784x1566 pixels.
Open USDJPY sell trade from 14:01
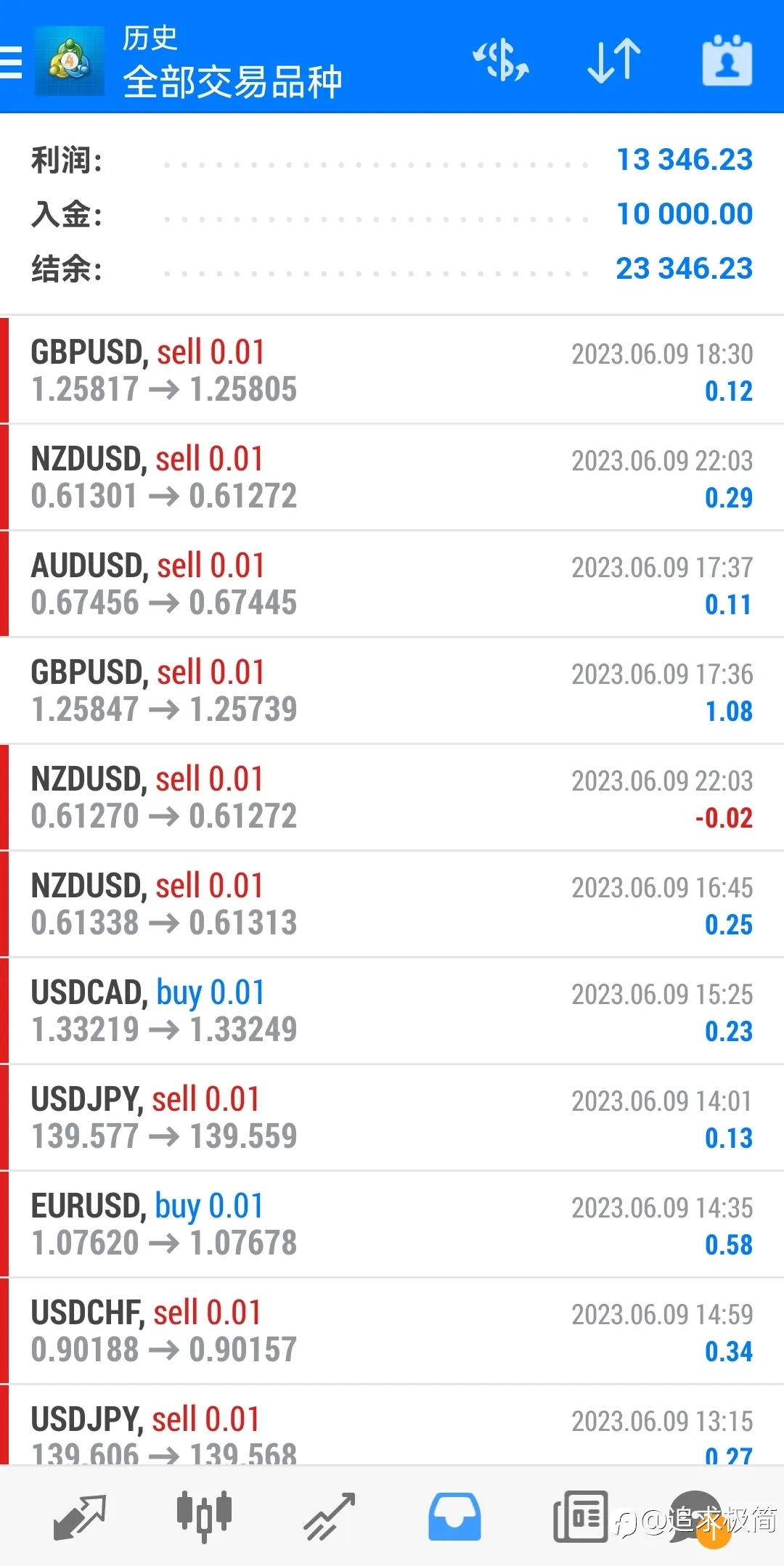point(392,1117)
